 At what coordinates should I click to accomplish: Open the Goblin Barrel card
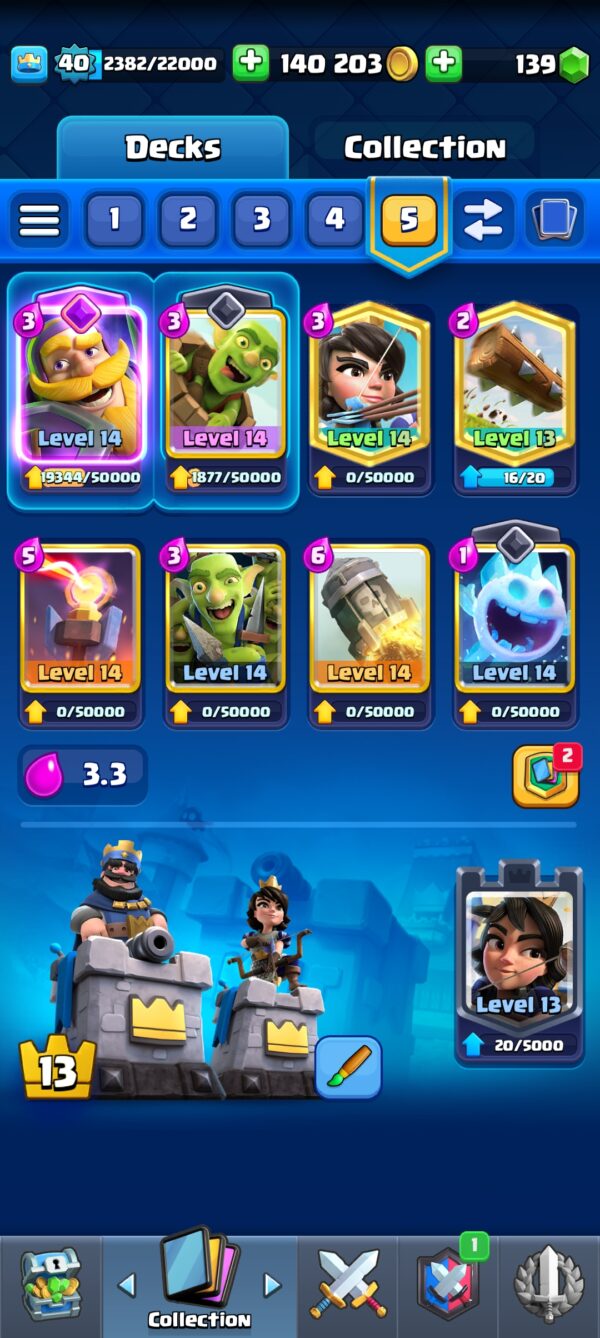tap(225, 385)
